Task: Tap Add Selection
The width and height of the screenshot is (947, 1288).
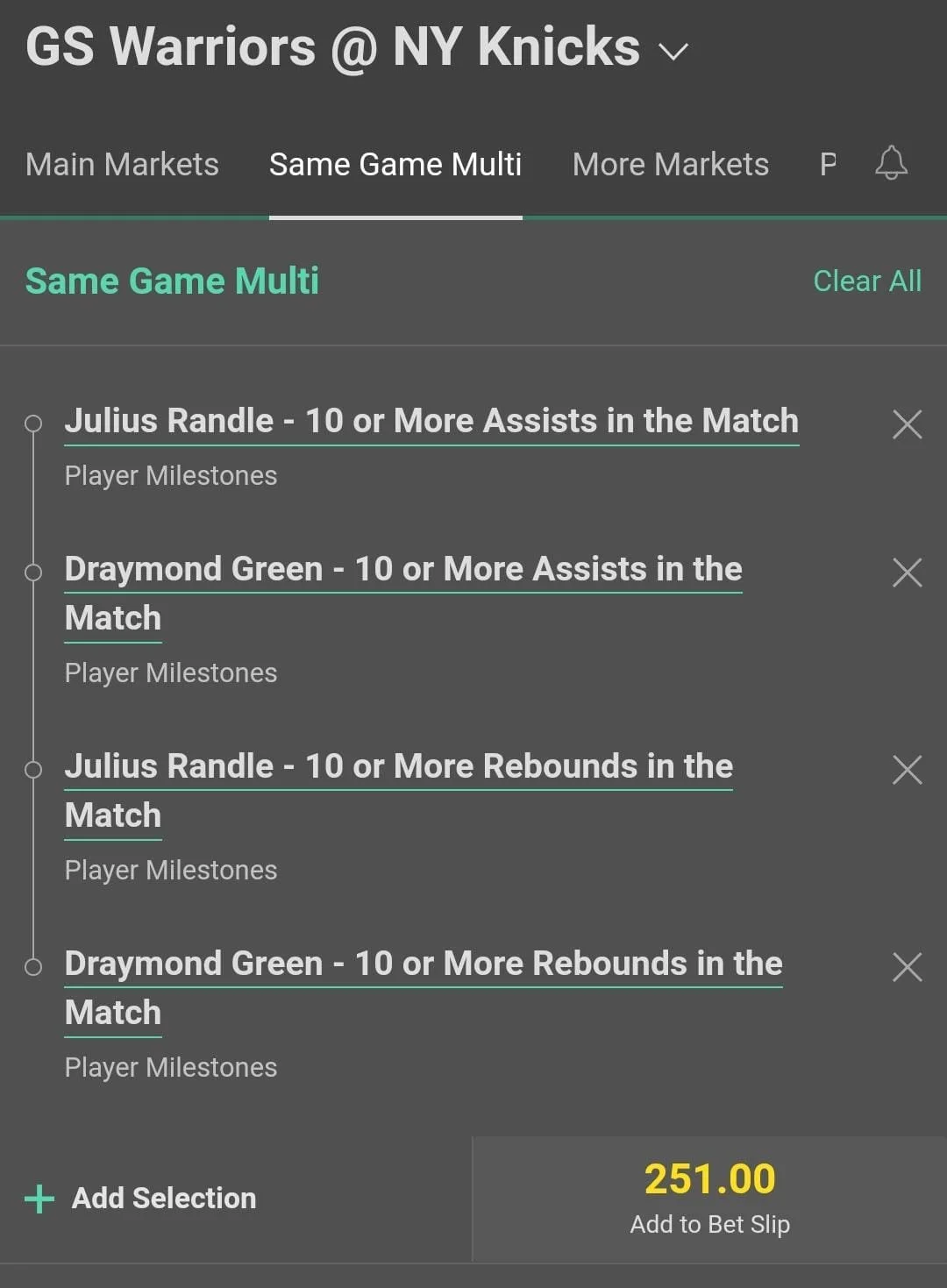Action: pyautogui.click(x=142, y=1198)
